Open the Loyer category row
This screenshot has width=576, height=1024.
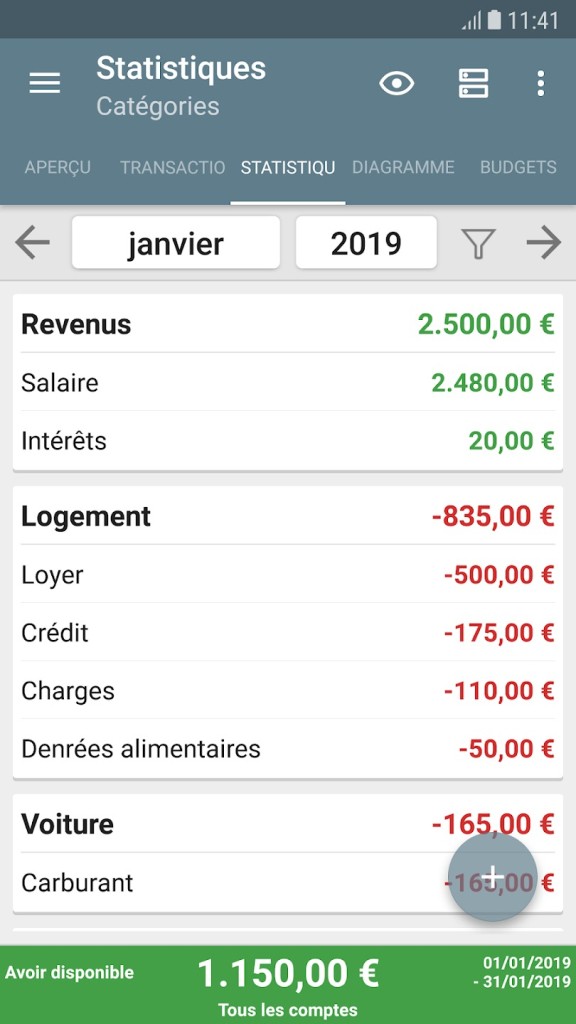(x=288, y=574)
